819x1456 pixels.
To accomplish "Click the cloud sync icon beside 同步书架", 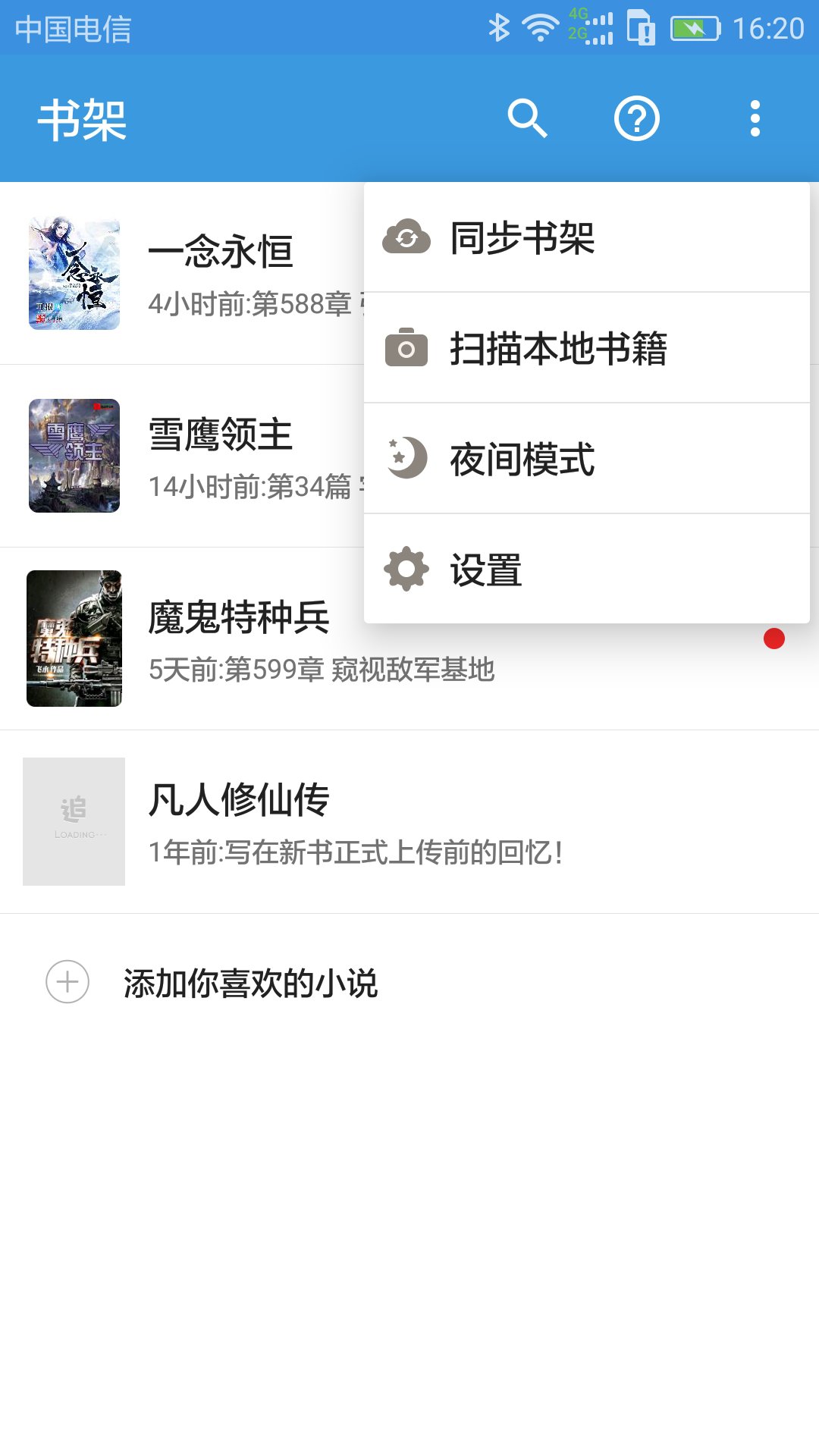I will coord(406,239).
